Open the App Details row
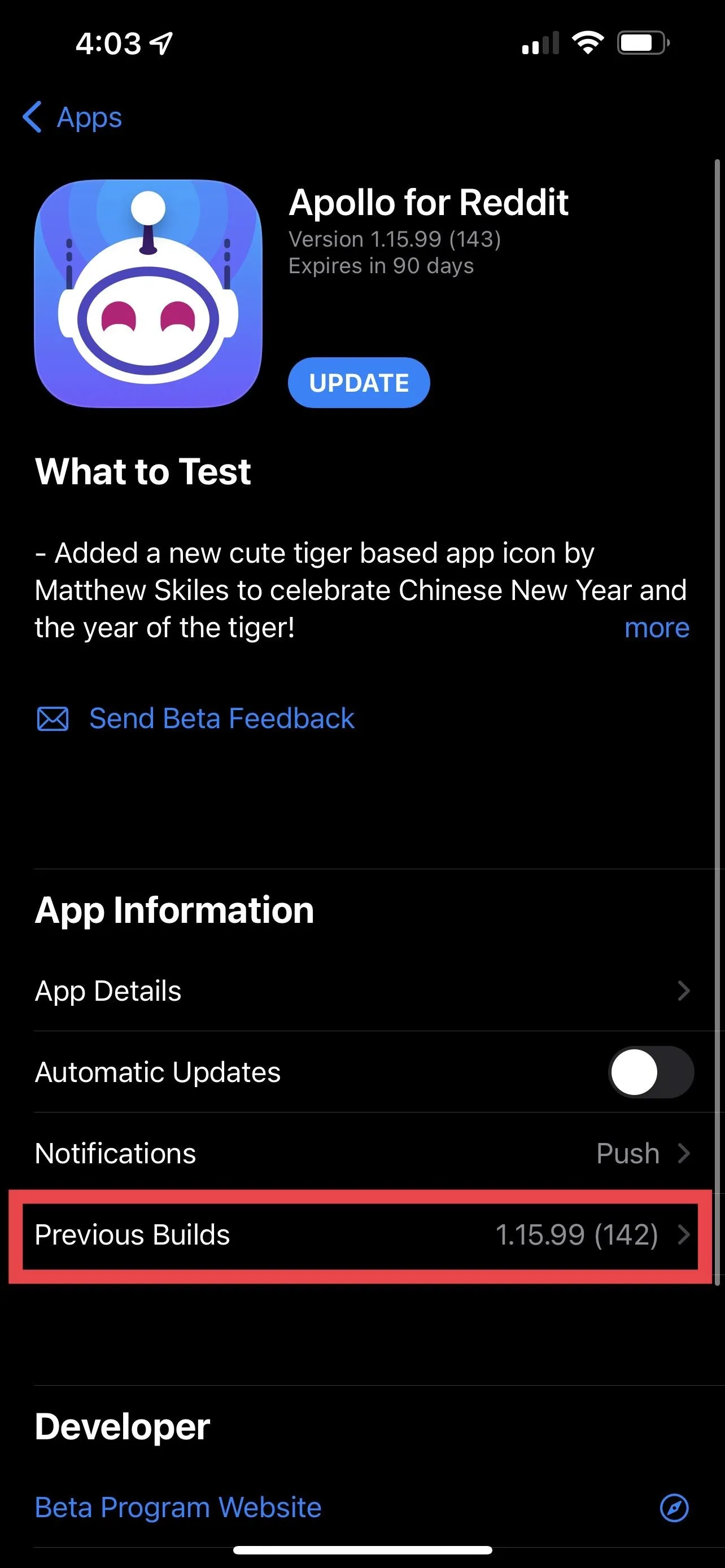725x1568 pixels. 363,991
